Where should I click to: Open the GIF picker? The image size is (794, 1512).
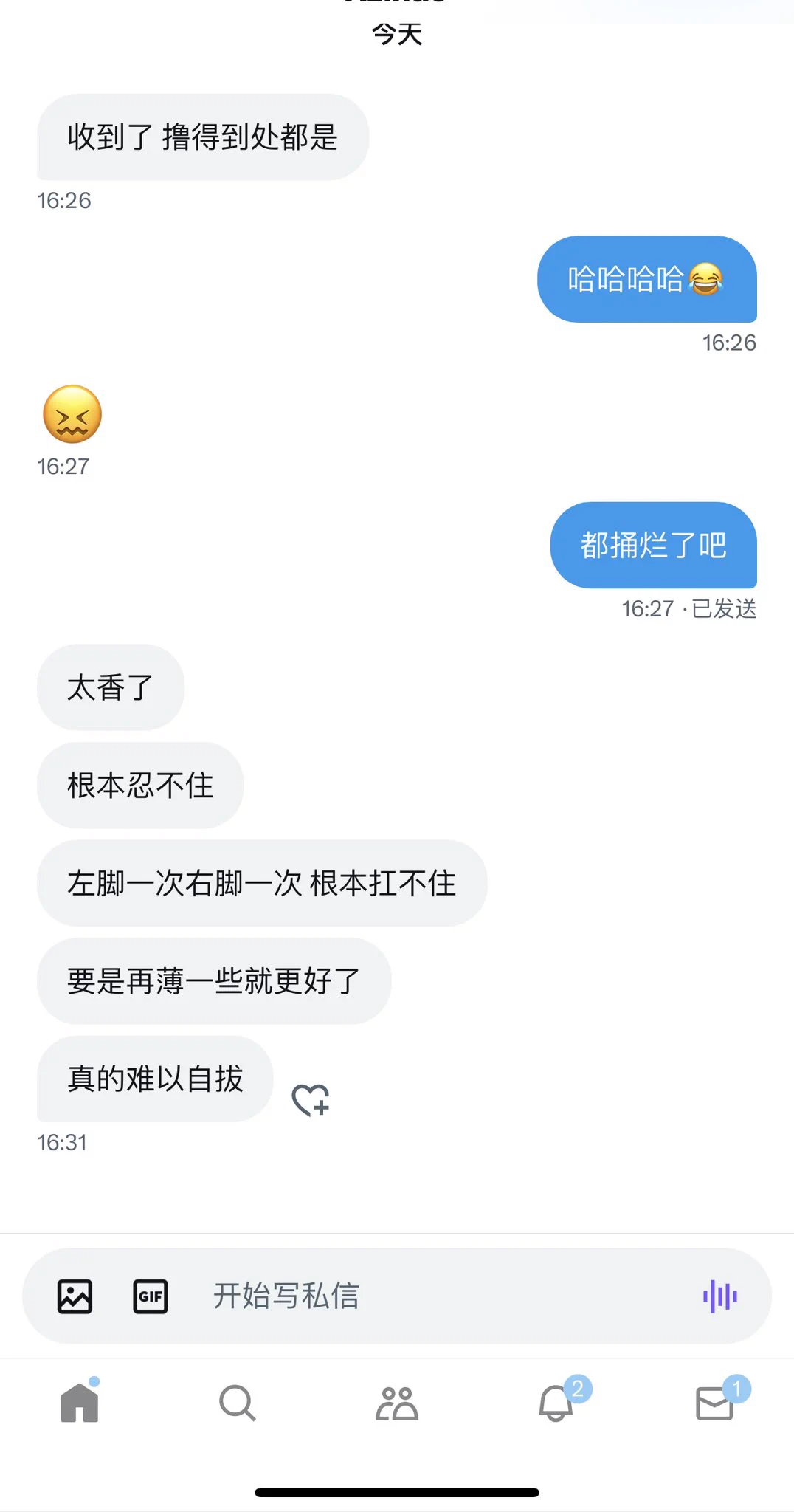point(151,1296)
